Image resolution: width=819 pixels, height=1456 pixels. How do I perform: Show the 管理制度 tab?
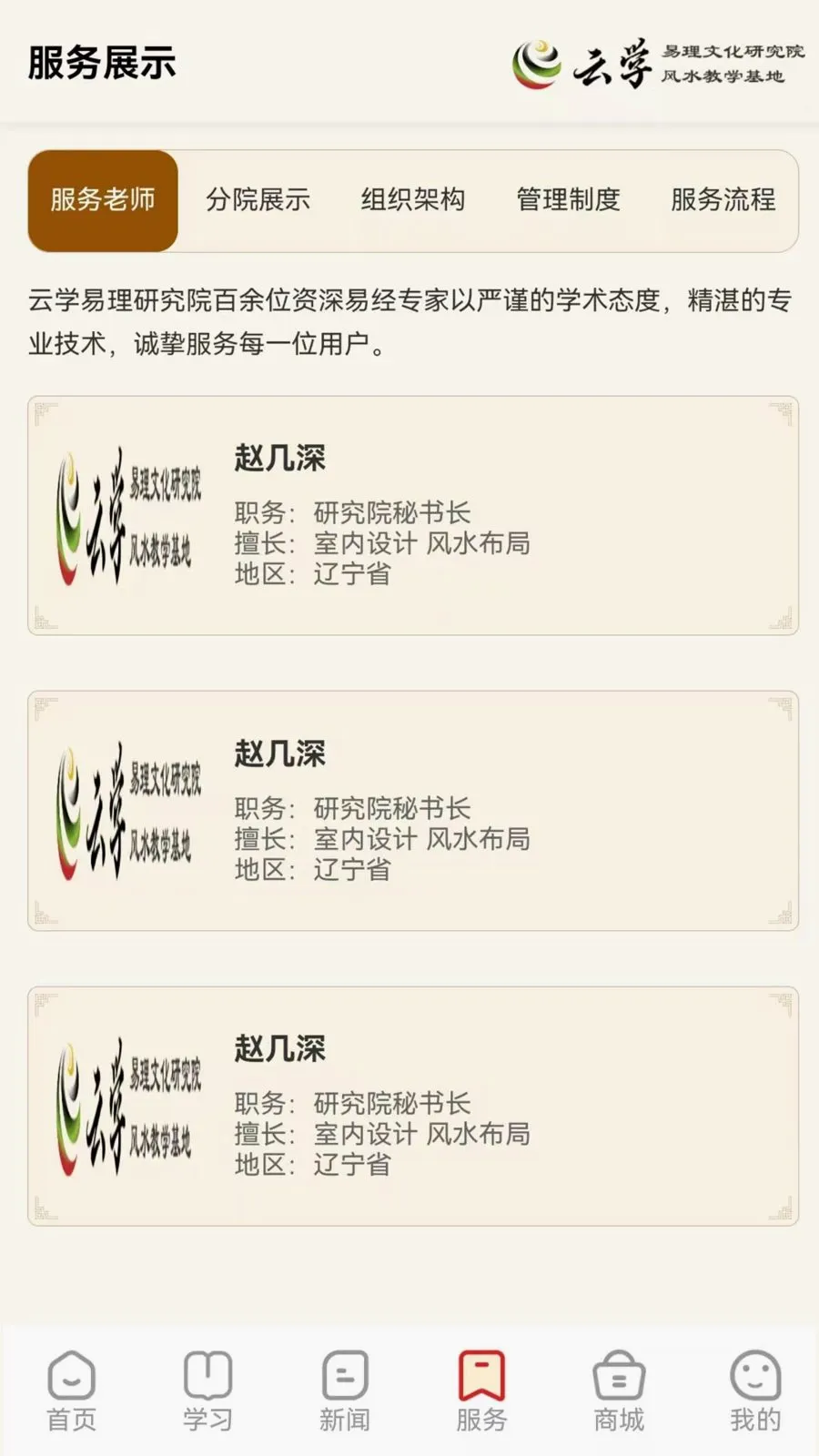coord(568,200)
